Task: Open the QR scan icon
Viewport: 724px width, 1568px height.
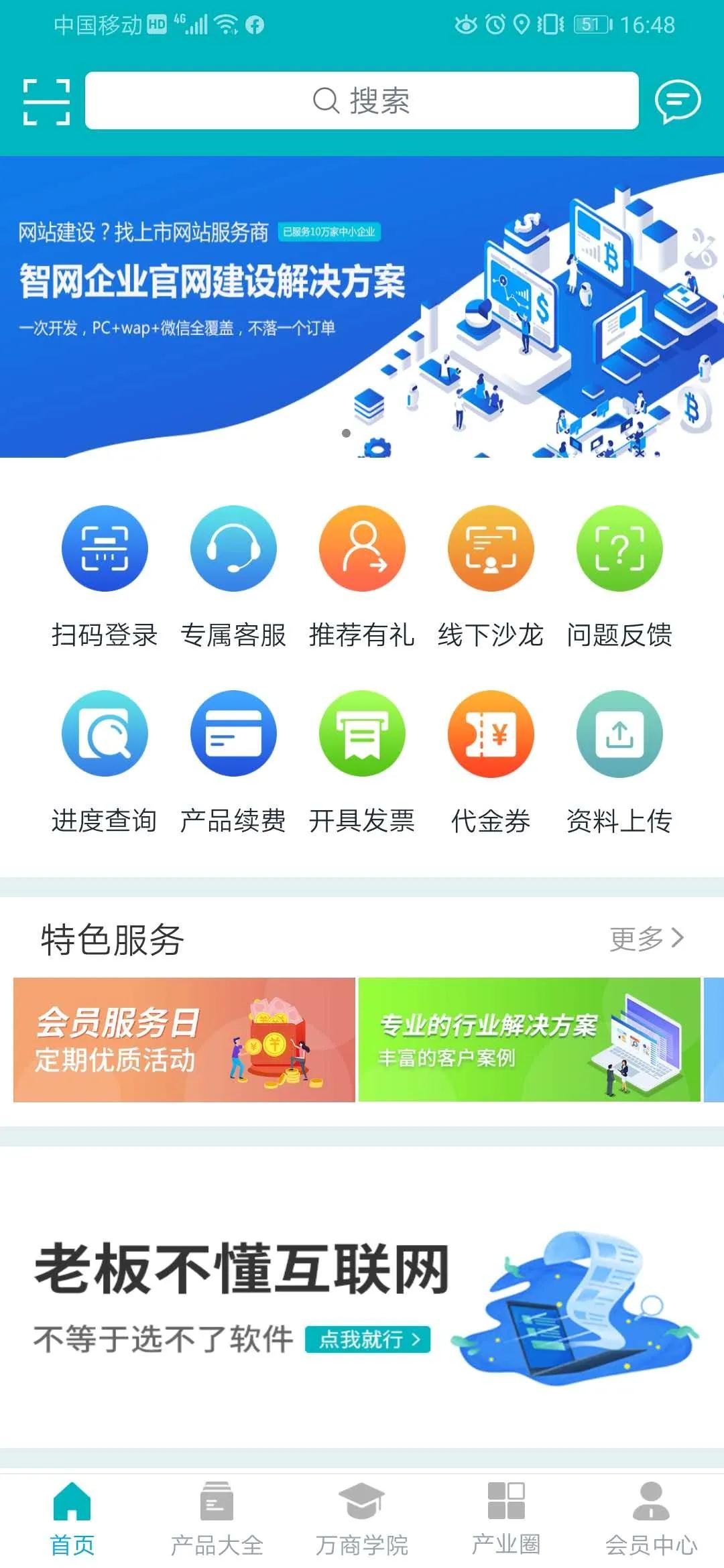Action: coord(46,102)
